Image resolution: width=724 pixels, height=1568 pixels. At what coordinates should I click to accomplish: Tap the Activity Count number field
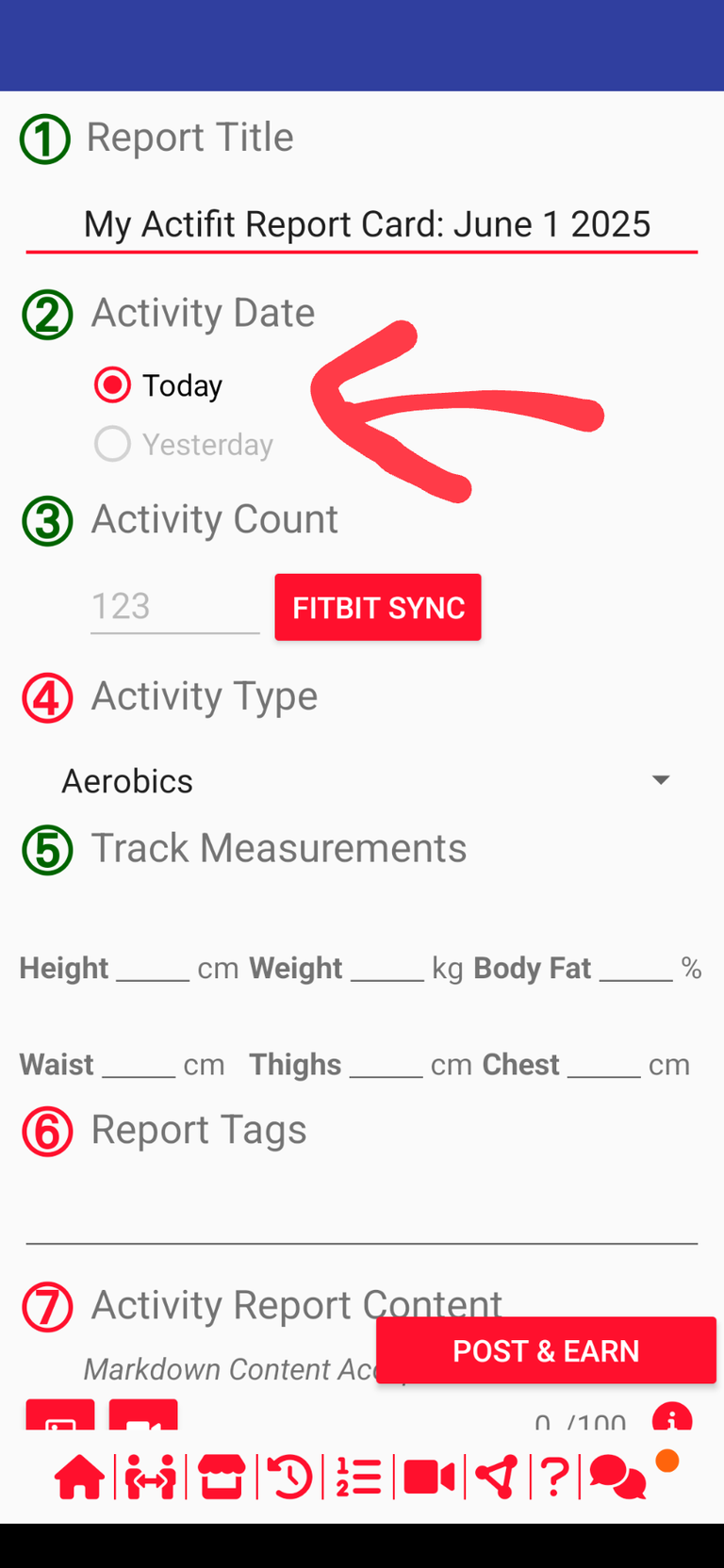pyautogui.click(x=174, y=607)
